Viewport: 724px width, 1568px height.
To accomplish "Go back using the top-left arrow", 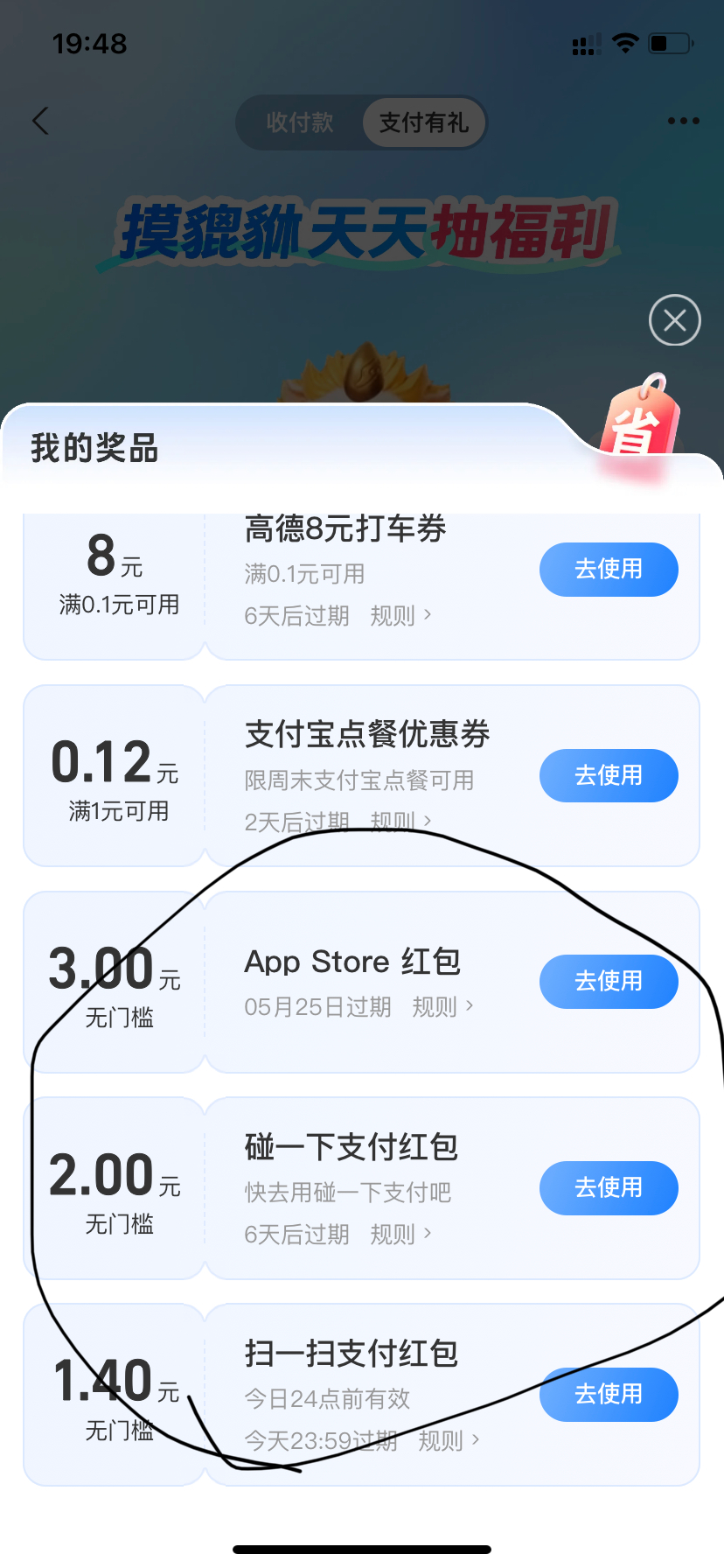I will 40,122.
